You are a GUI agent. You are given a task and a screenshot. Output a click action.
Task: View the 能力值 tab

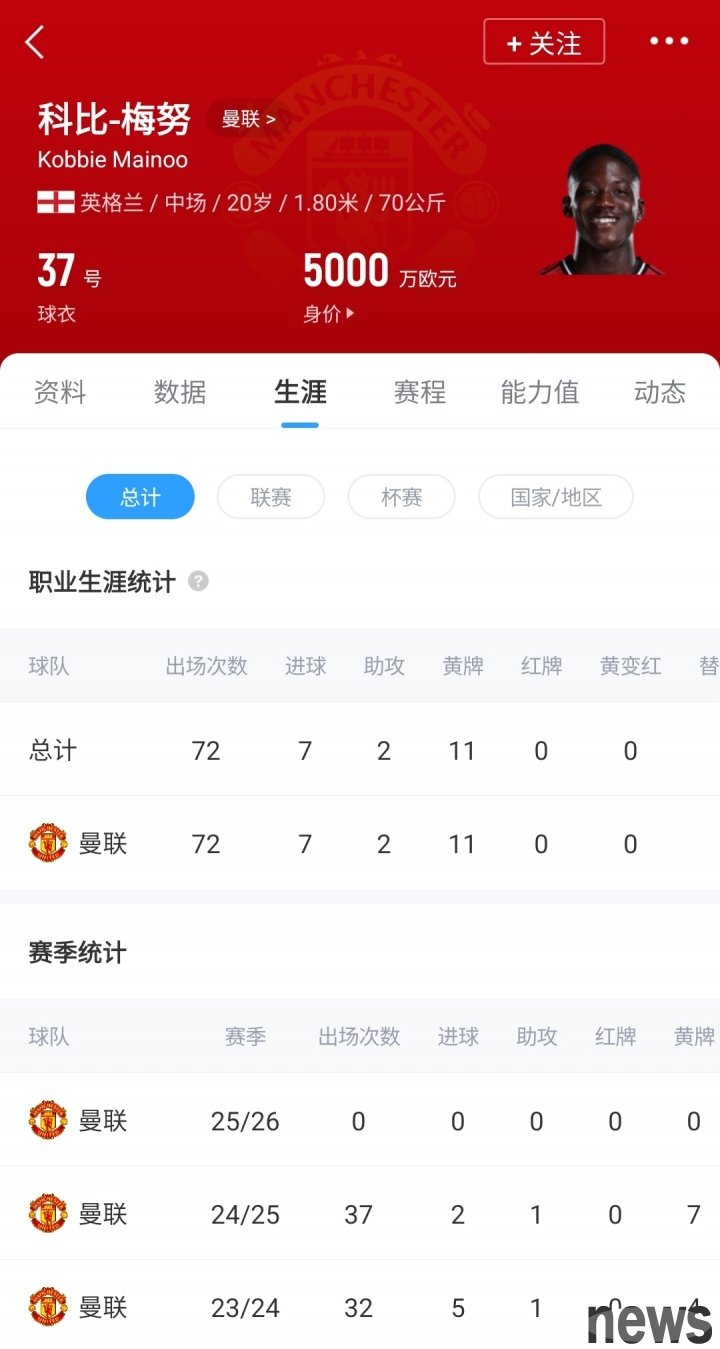click(540, 392)
